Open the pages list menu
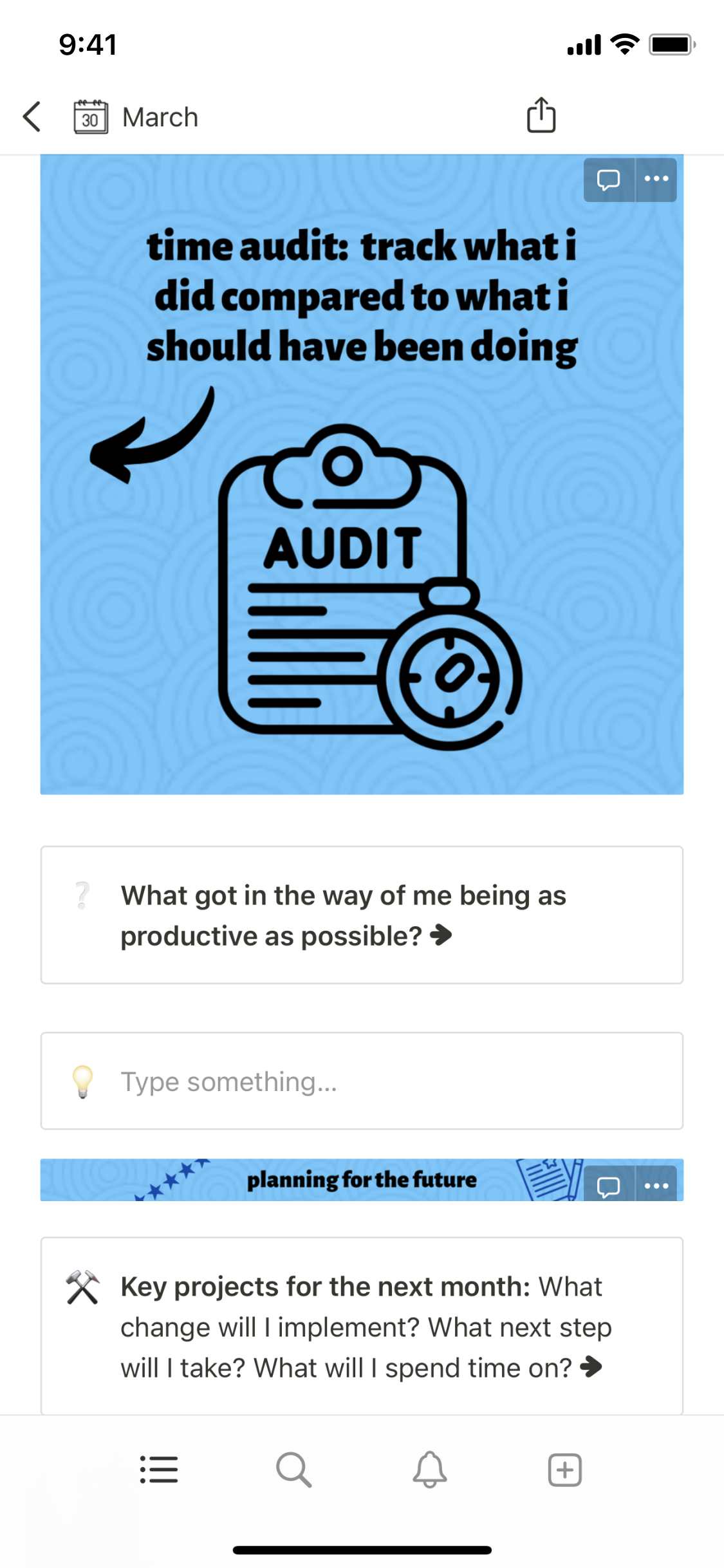The width and height of the screenshot is (724, 1568). tap(159, 1470)
